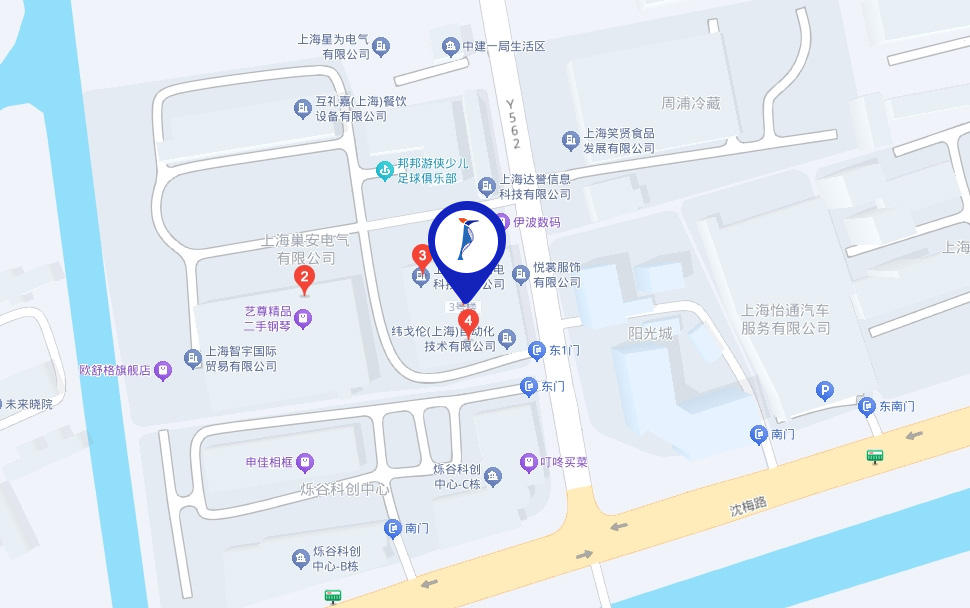Screen dimensions: 970x608
Task: Open the 邦邦游侠少儿足球俱乐部 marker
Action: tap(384, 171)
